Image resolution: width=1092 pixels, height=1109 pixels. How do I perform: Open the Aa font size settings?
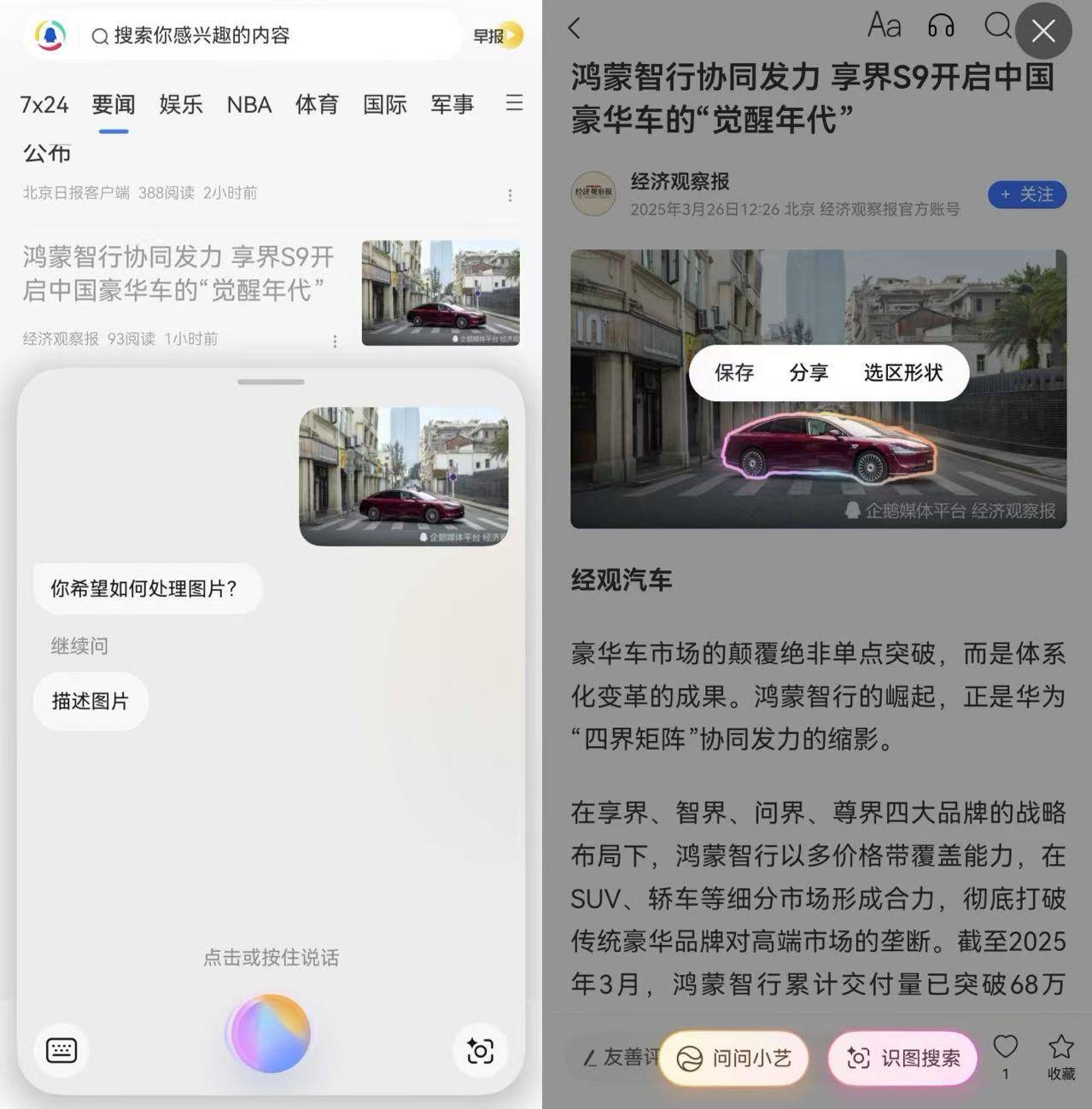(x=884, y=26)
